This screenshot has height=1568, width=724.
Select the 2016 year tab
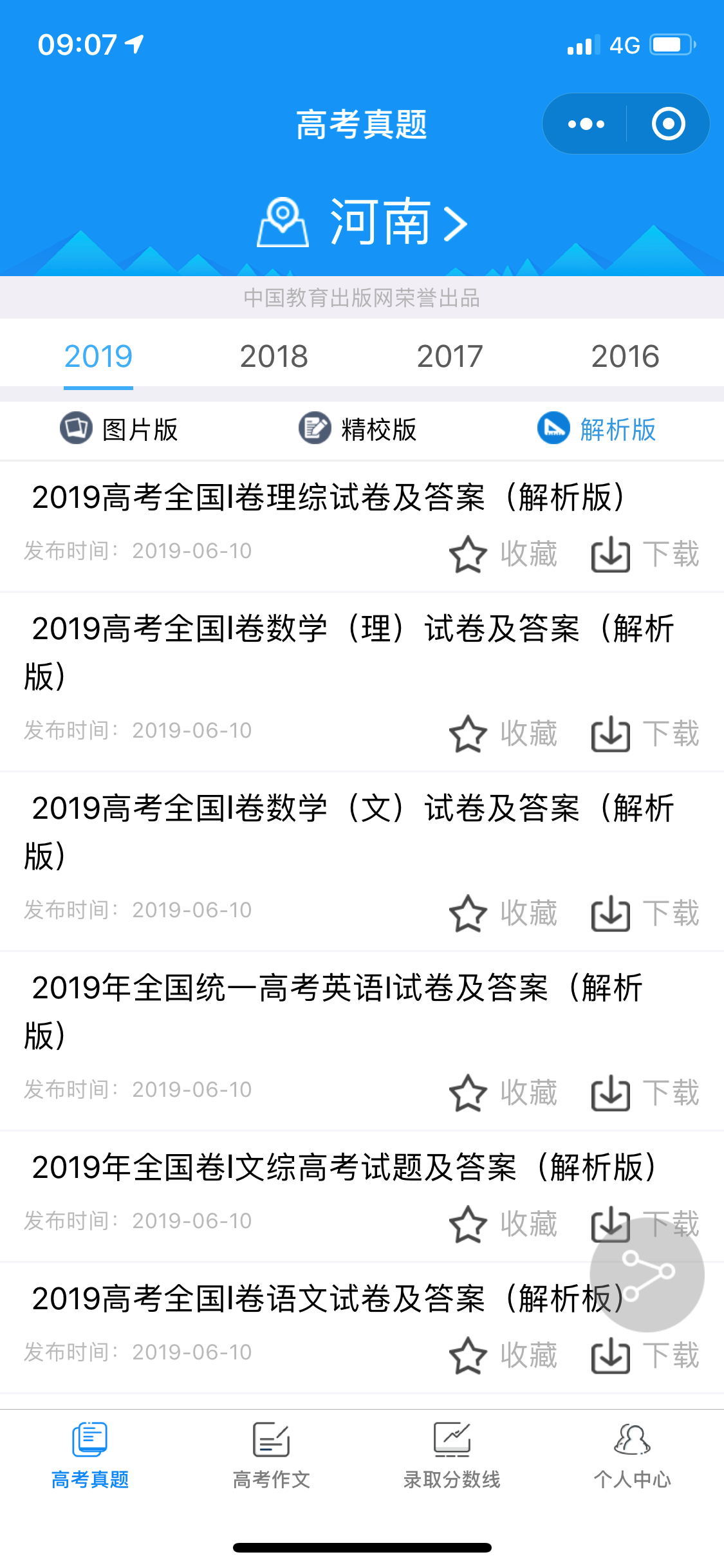click(x=626, y=355)
